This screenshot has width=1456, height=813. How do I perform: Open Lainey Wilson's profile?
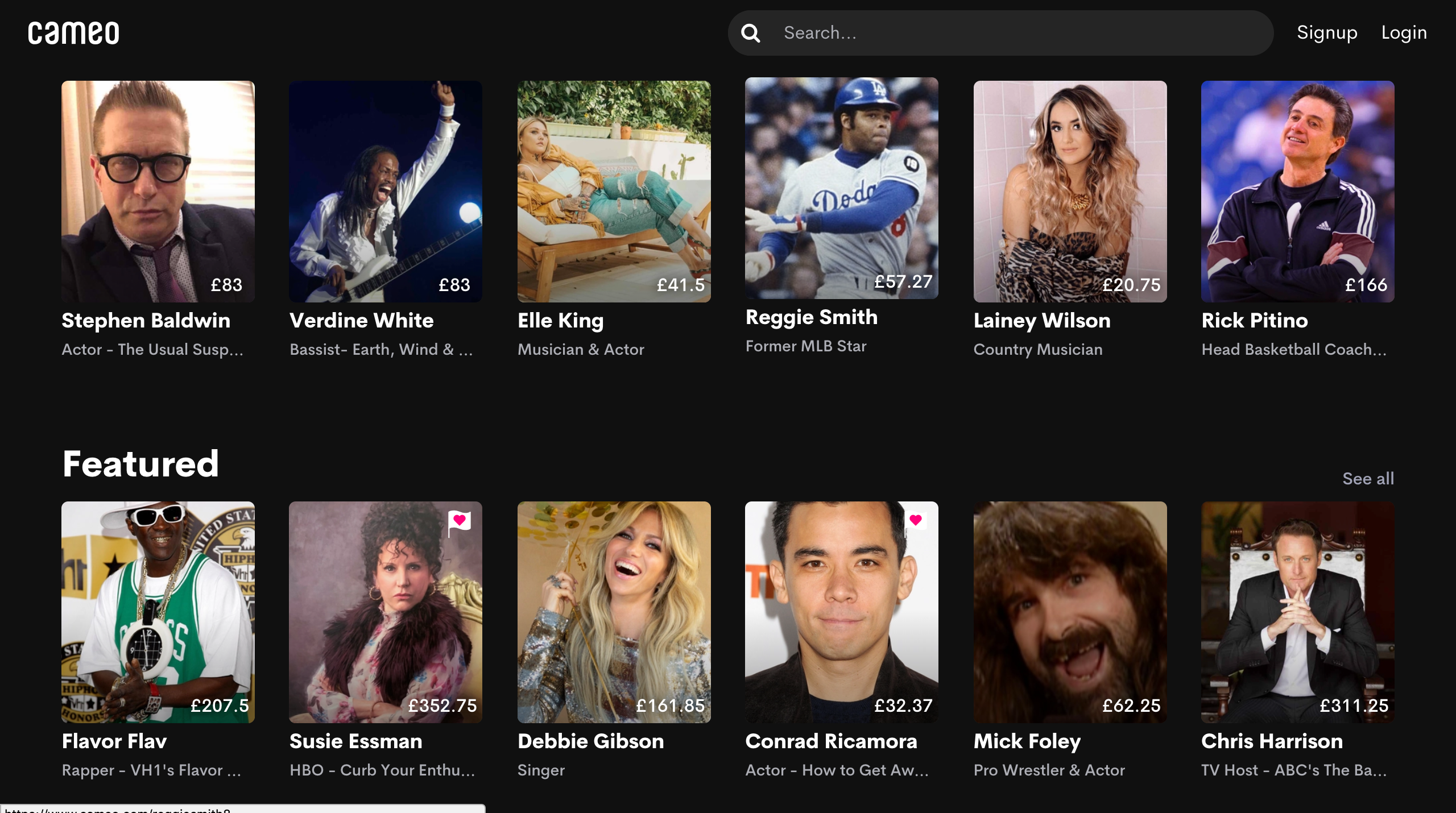1070,192
